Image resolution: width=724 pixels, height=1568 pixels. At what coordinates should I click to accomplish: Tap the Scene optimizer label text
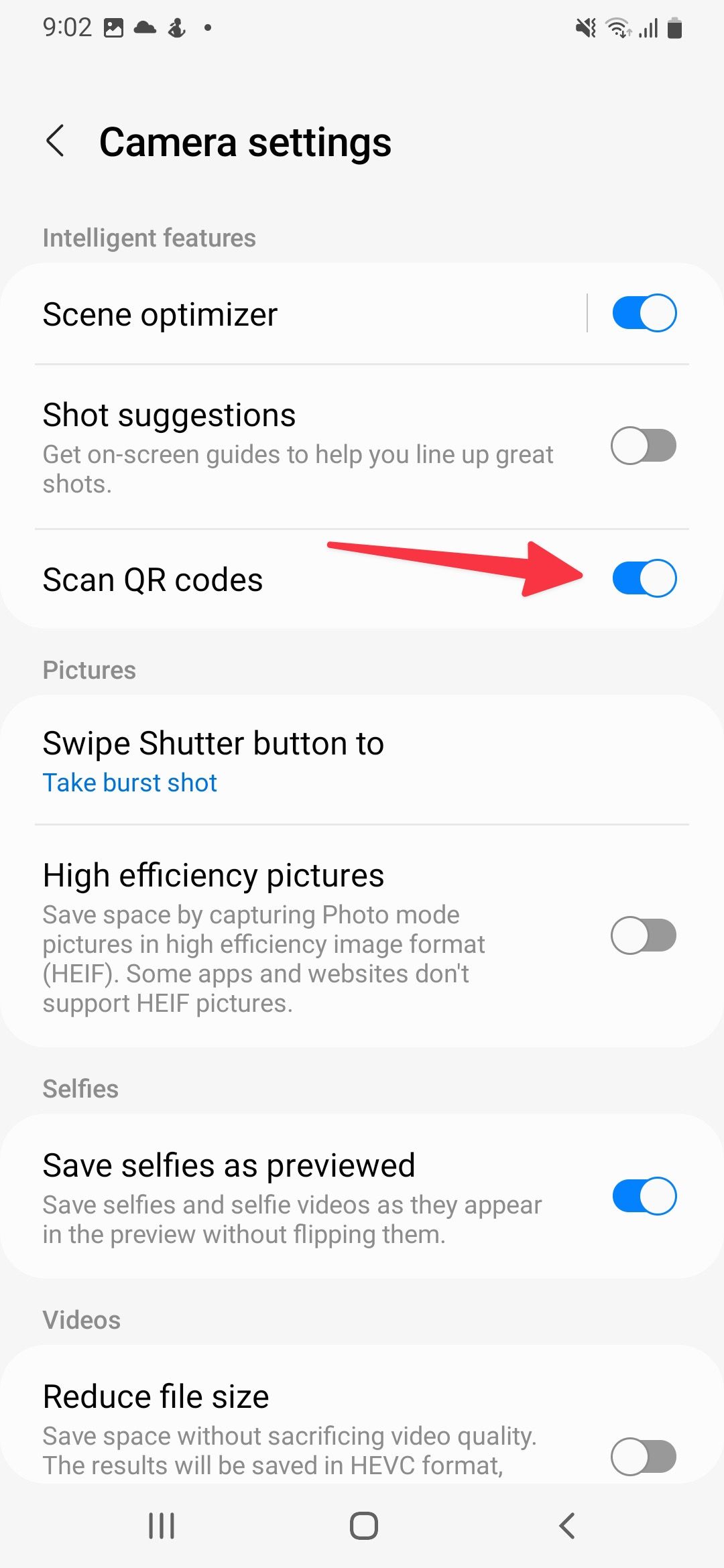pyautogui.click(x=160, y=314)
